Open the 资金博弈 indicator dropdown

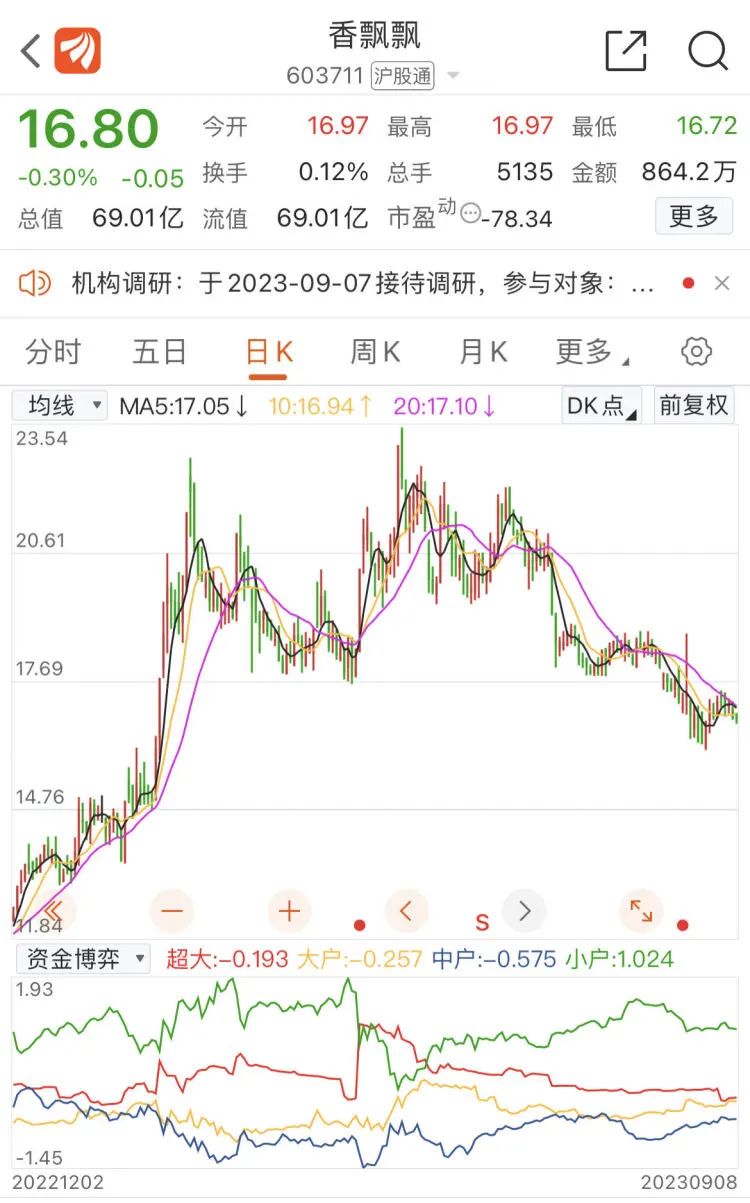tap(83, 959)
